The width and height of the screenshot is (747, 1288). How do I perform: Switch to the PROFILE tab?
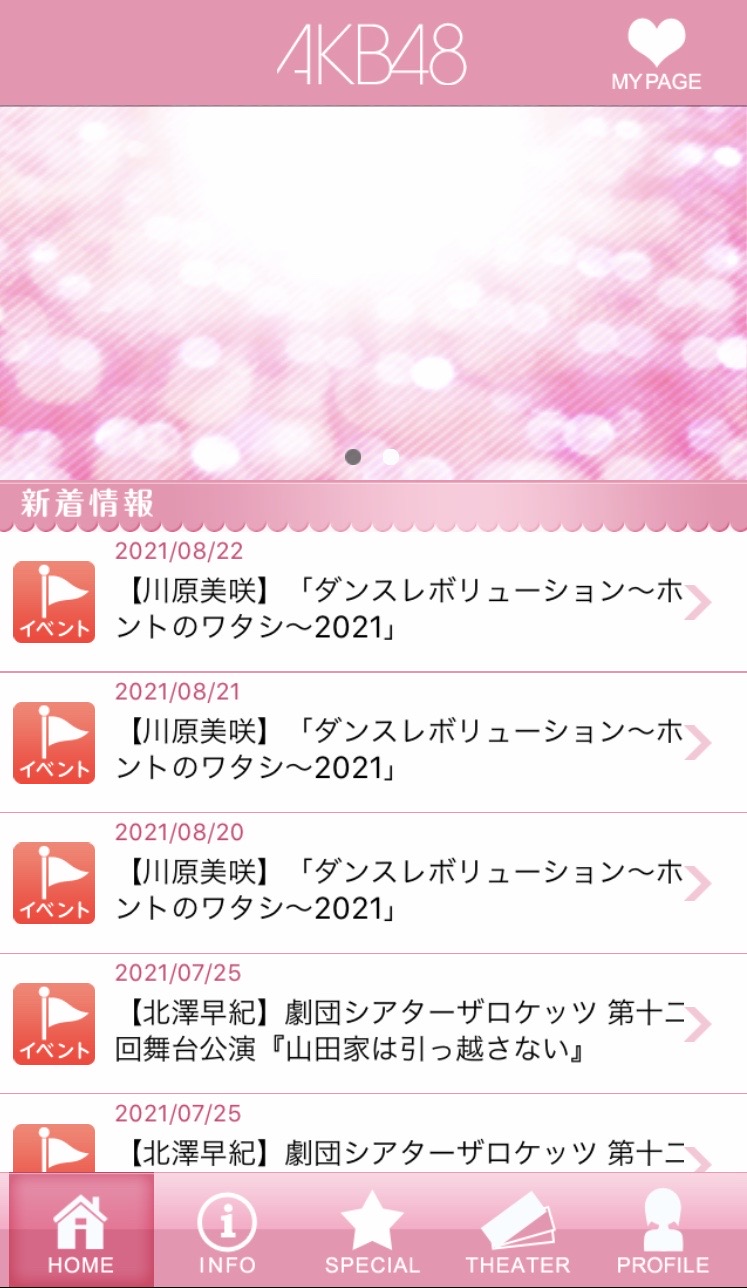coord(662,1231)
